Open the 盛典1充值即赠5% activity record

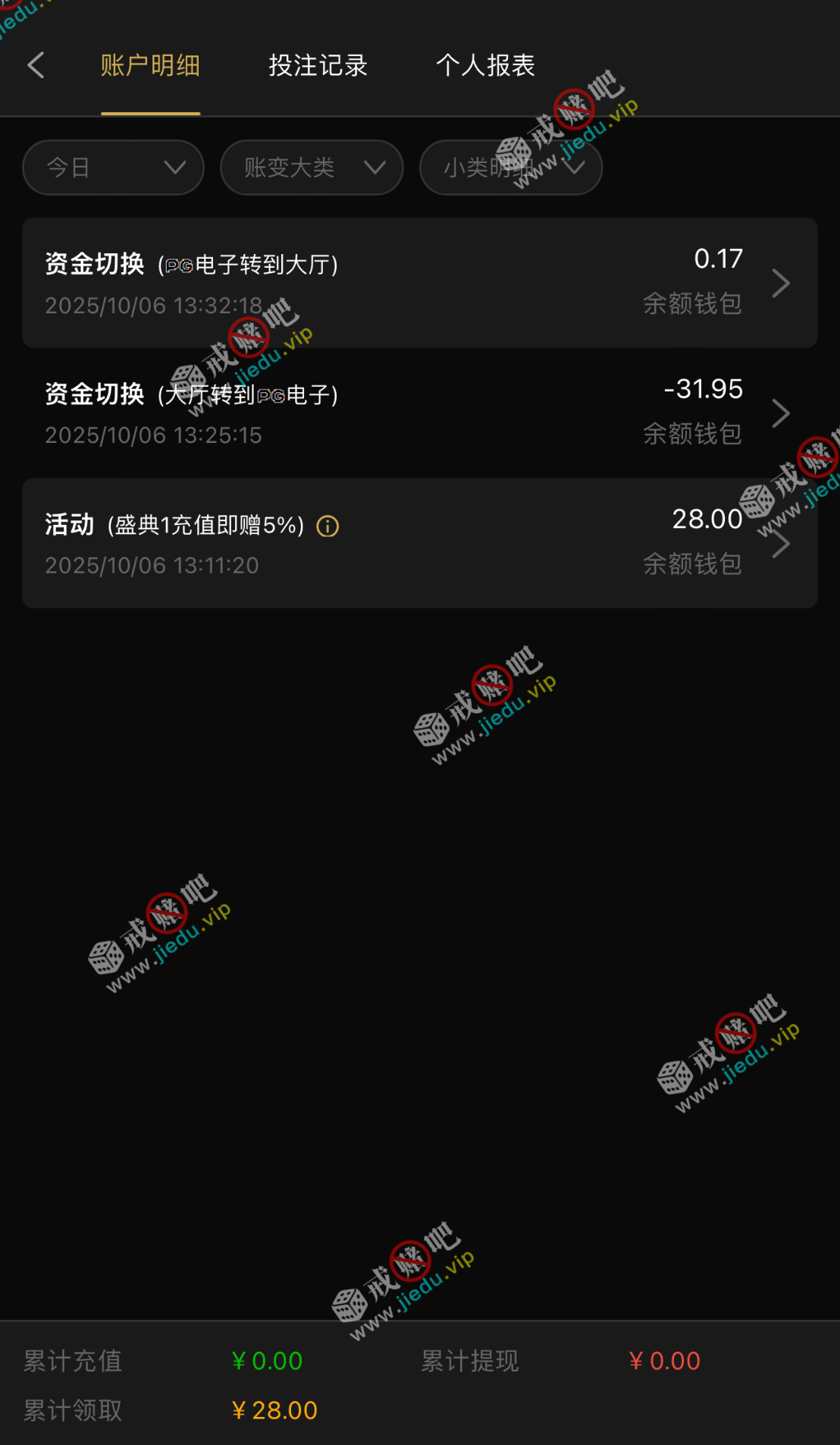419,543
